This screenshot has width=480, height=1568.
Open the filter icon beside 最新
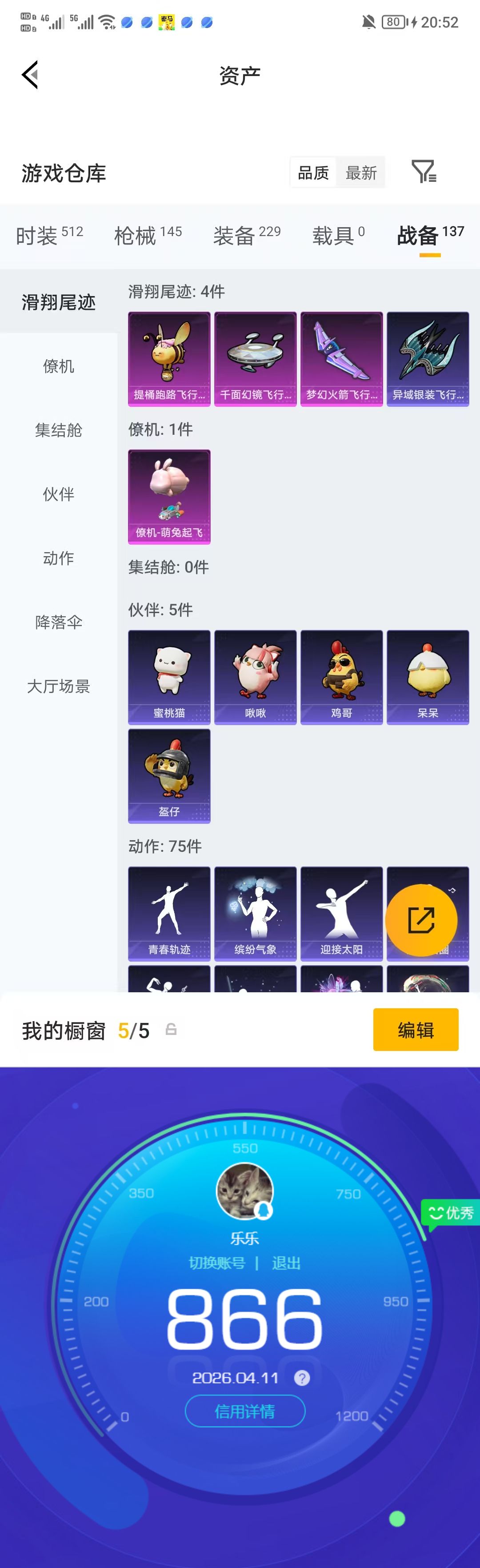[424, 172]
